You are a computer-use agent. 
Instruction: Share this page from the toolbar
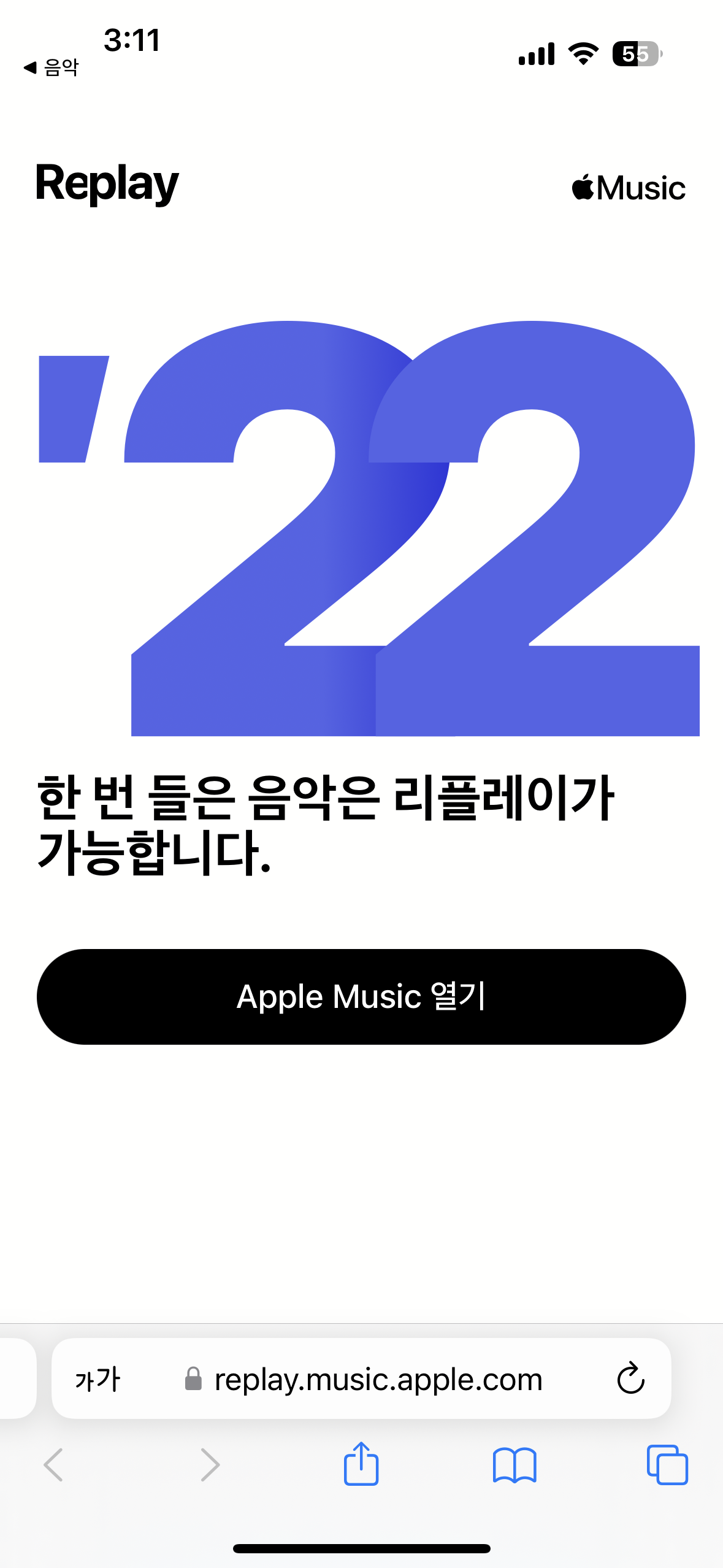361,1464
